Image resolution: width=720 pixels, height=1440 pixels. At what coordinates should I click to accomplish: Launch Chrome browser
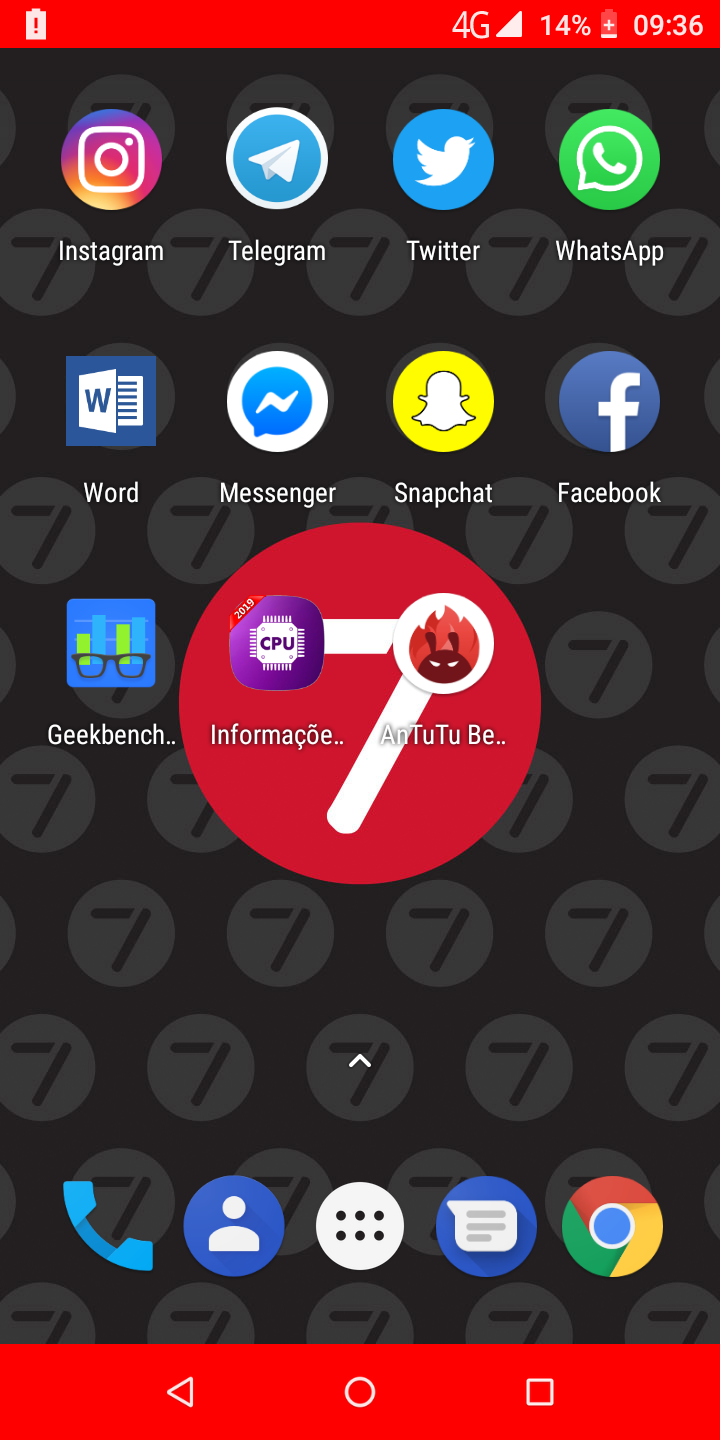(x=612, y=1226)
